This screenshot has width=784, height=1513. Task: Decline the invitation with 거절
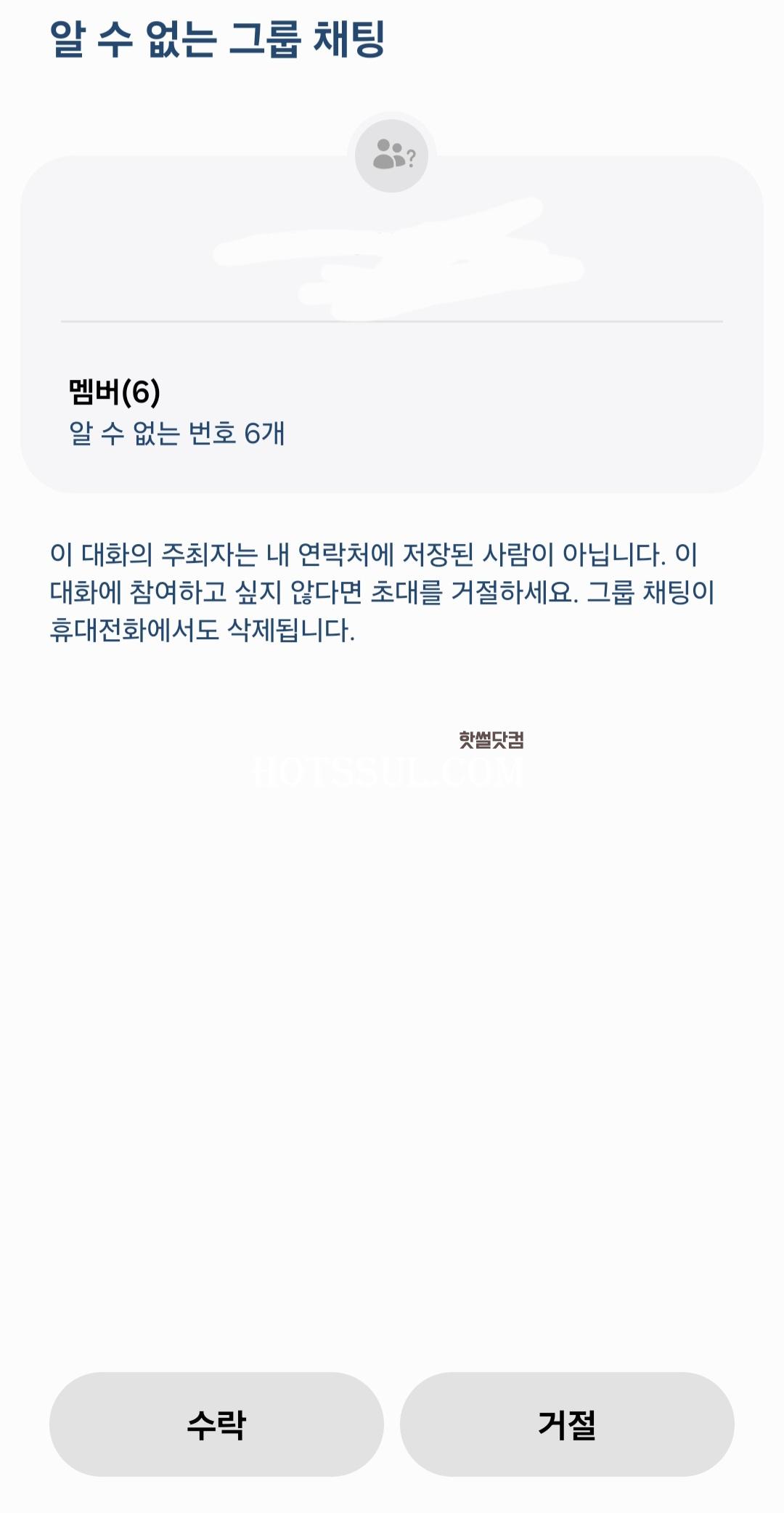[x=567, y=1424]
